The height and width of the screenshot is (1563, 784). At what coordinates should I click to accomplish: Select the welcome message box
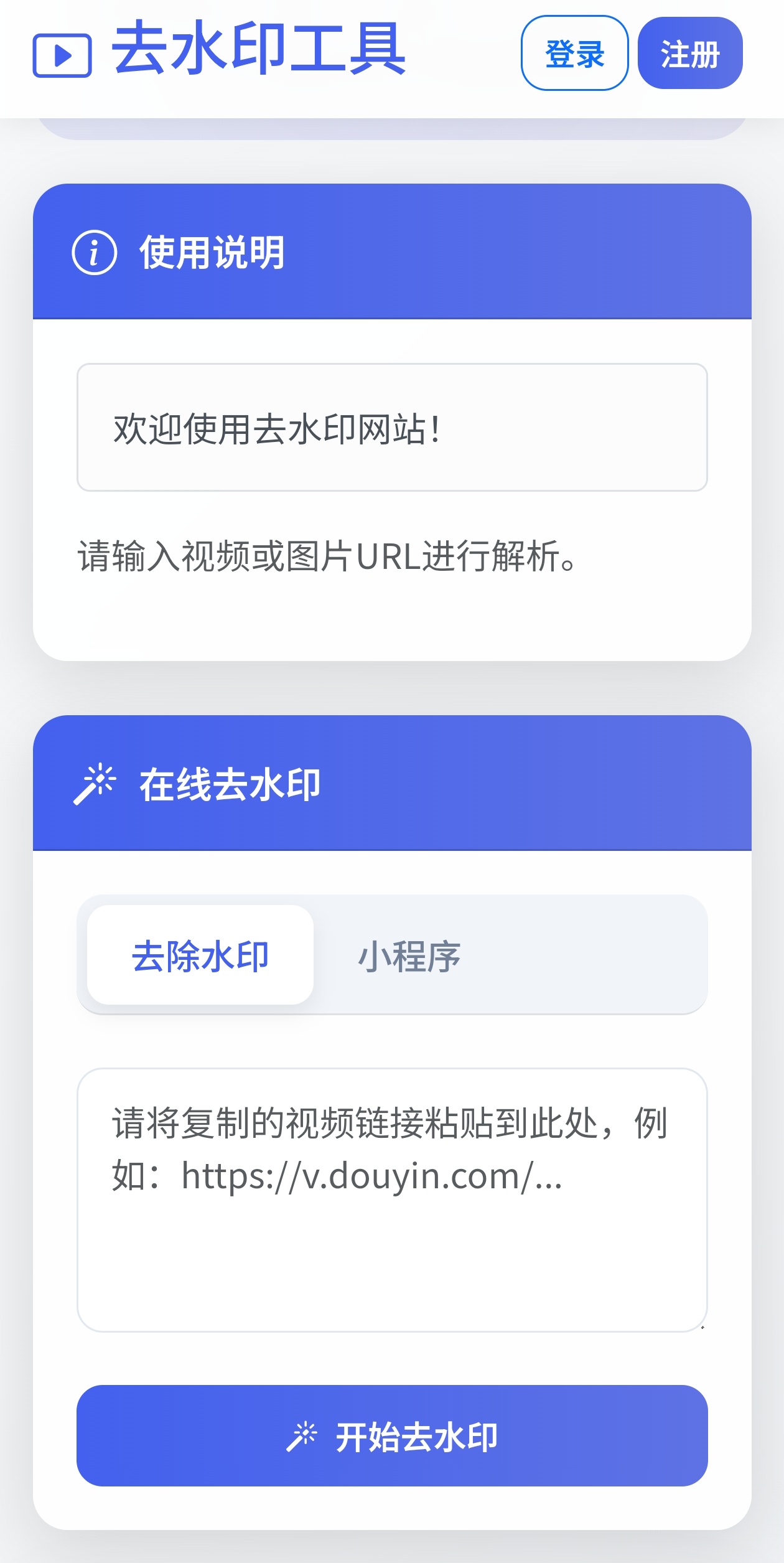[392, 428]
